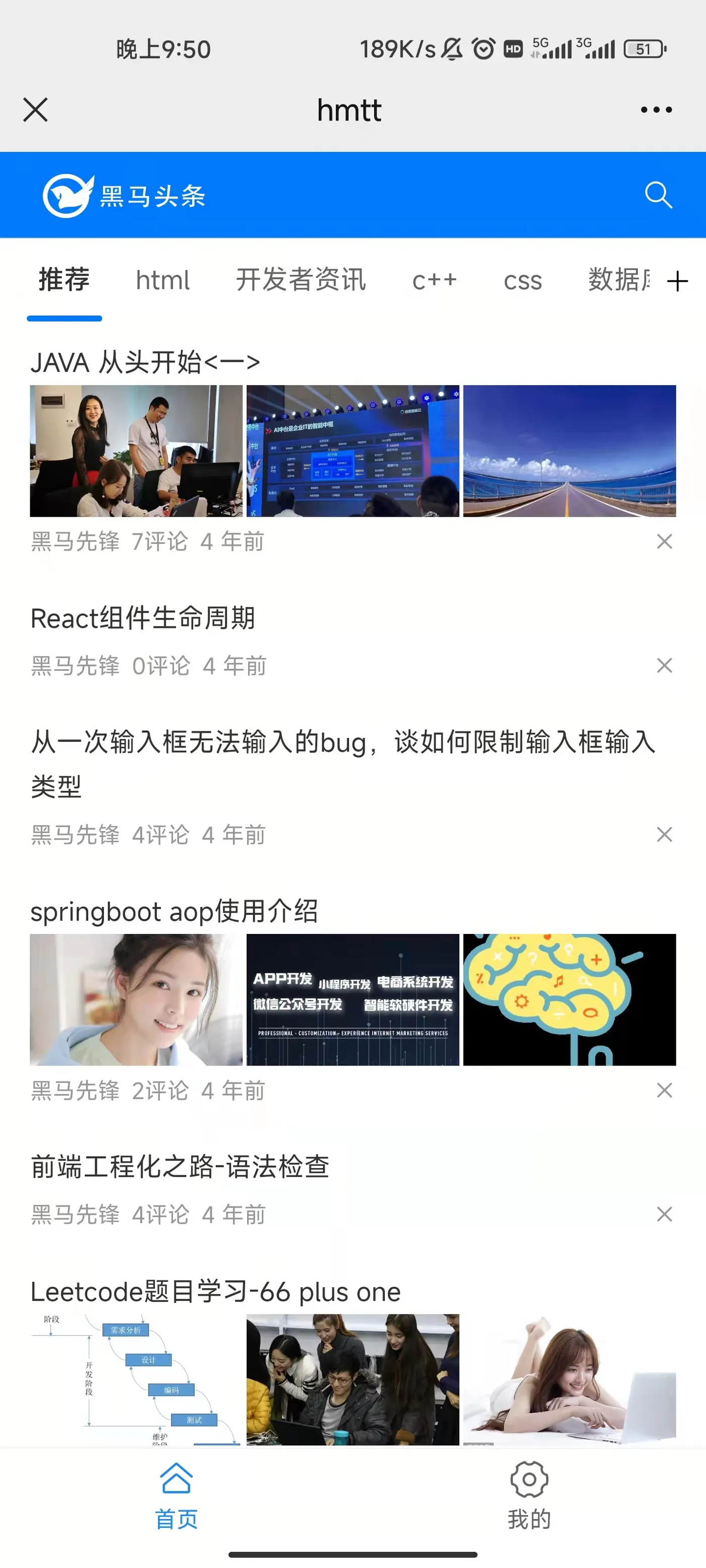Open the Leetcode题目学习-66 plus one article

(216, 1292)
